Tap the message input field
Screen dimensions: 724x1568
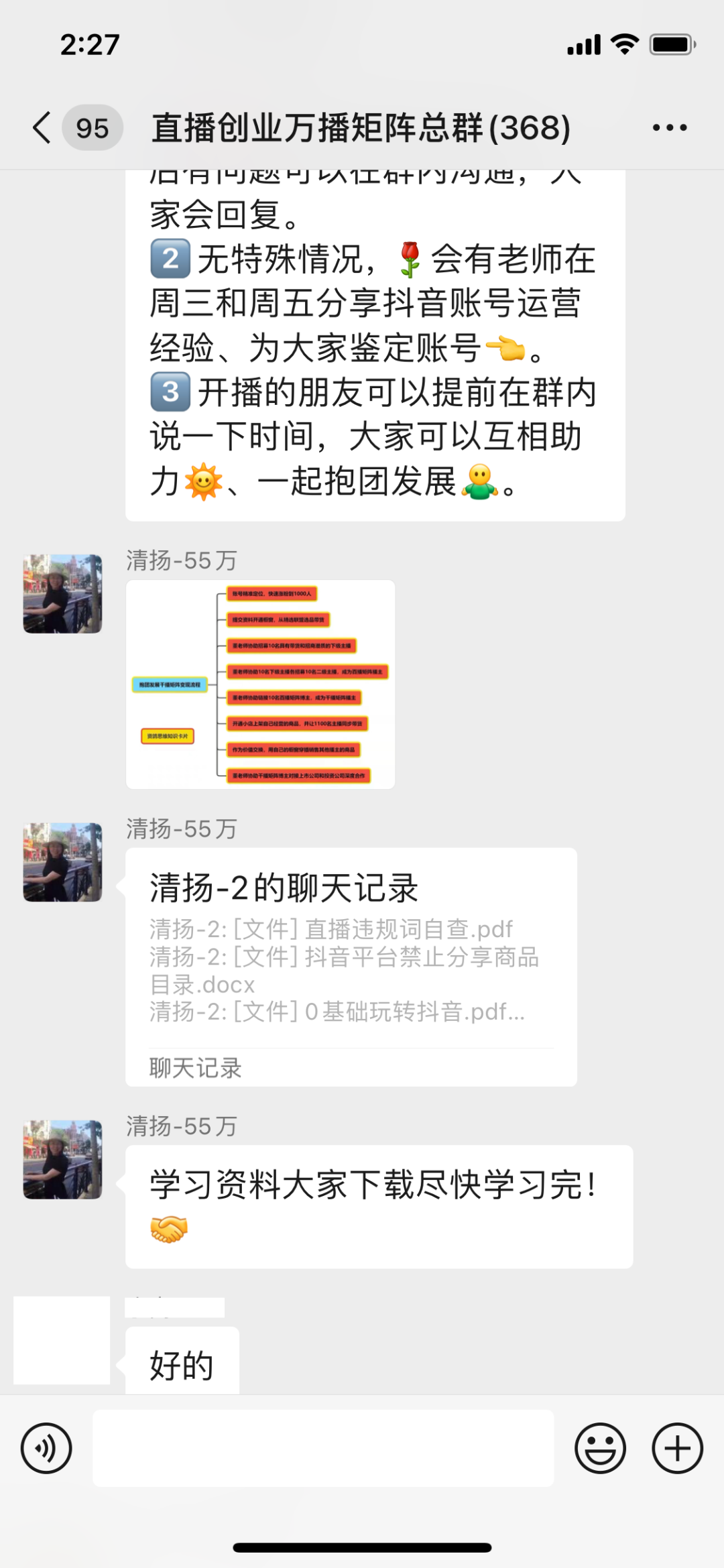[x=323, y=1449]
